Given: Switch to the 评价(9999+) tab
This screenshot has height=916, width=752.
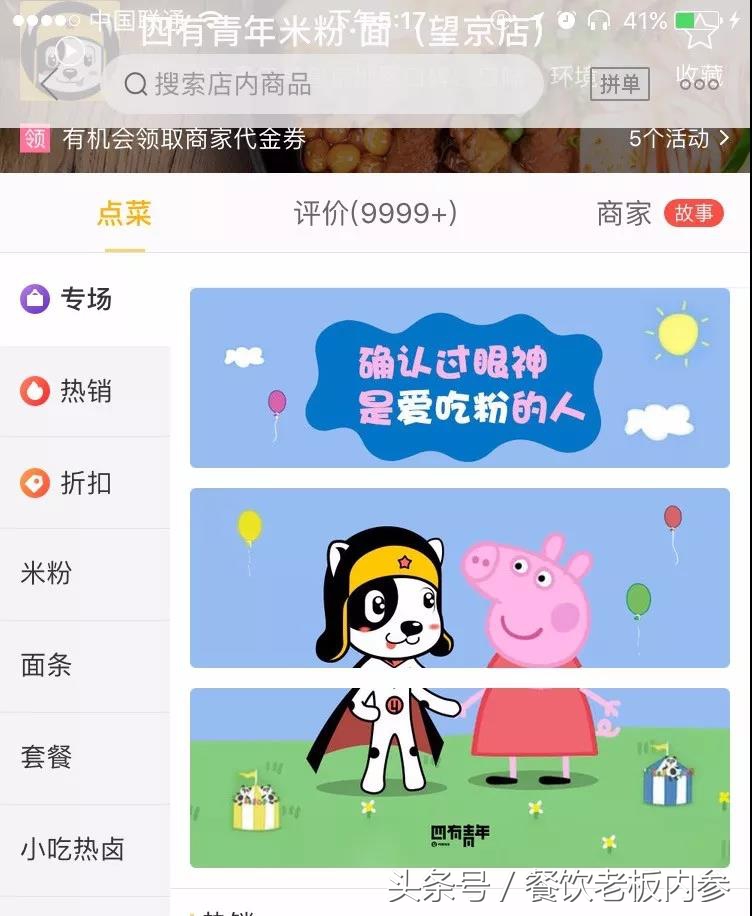Looking at the screenshot, I should point(376,214).
